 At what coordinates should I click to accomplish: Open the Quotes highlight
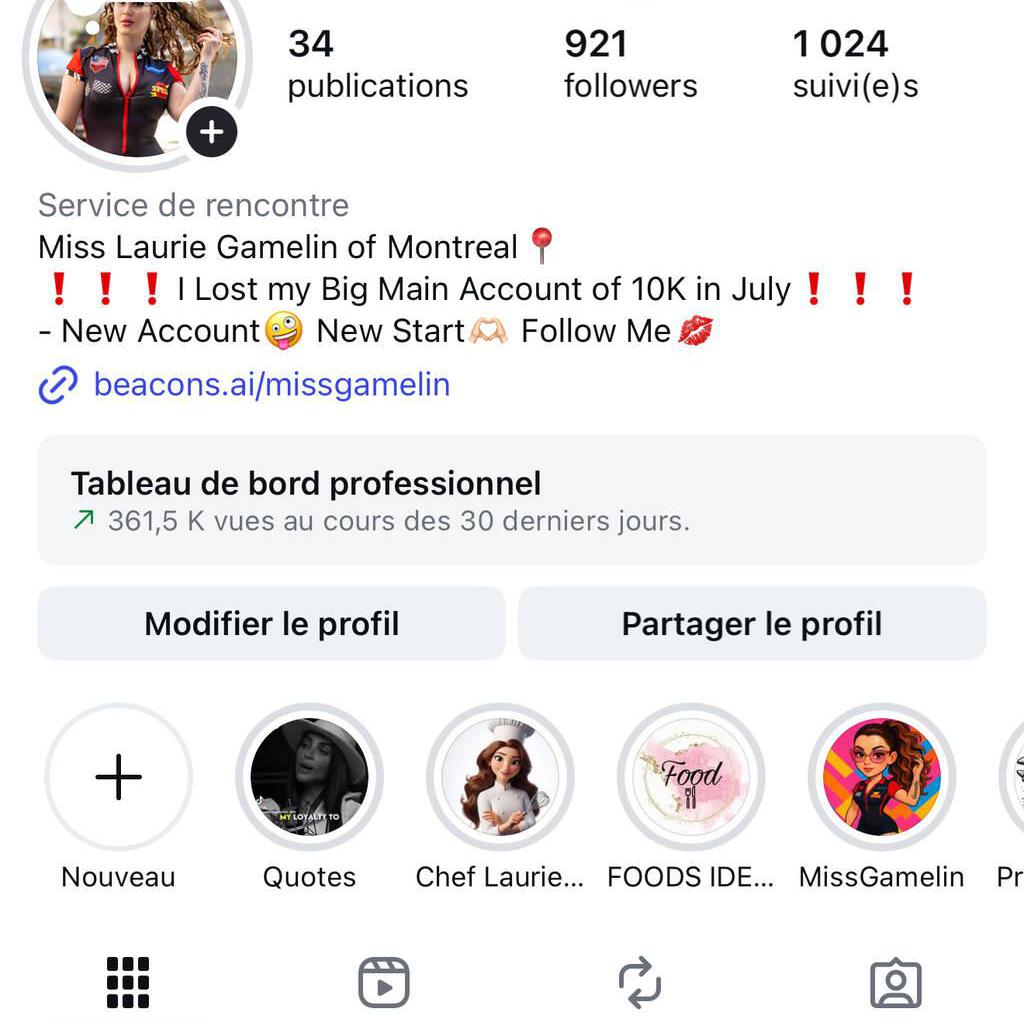tap(309, 777)
